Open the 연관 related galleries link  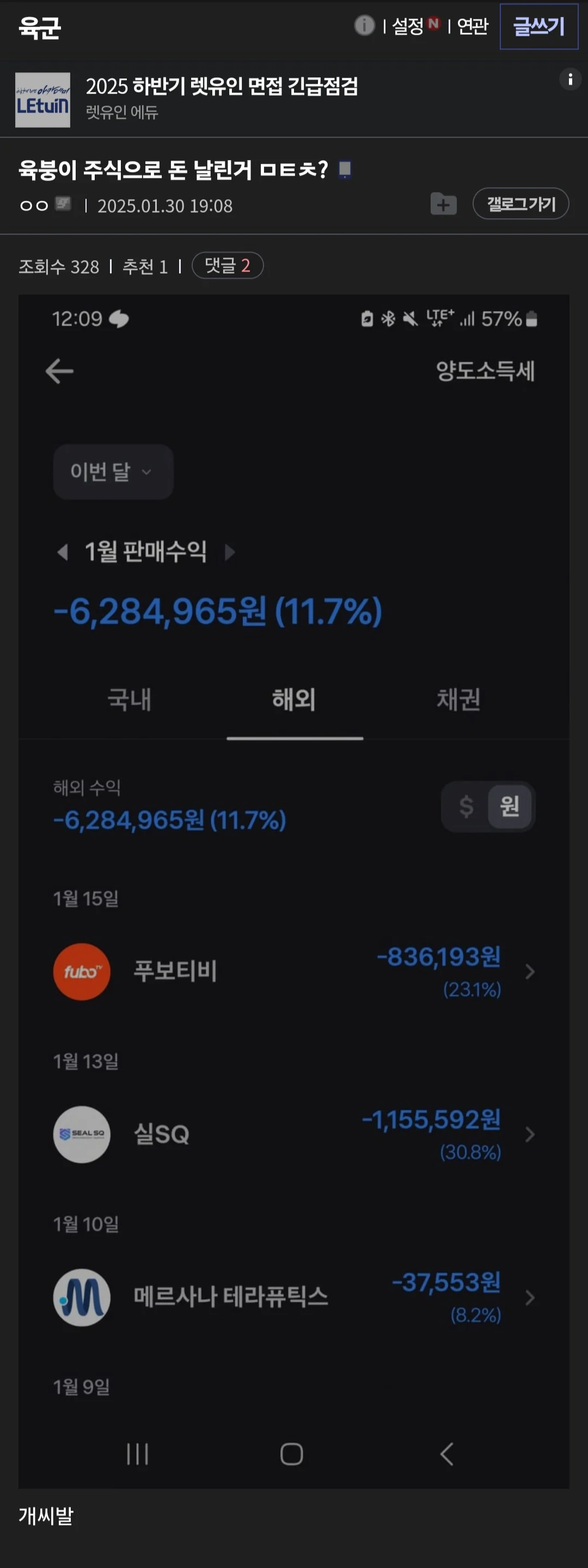(x=473, y=26)
